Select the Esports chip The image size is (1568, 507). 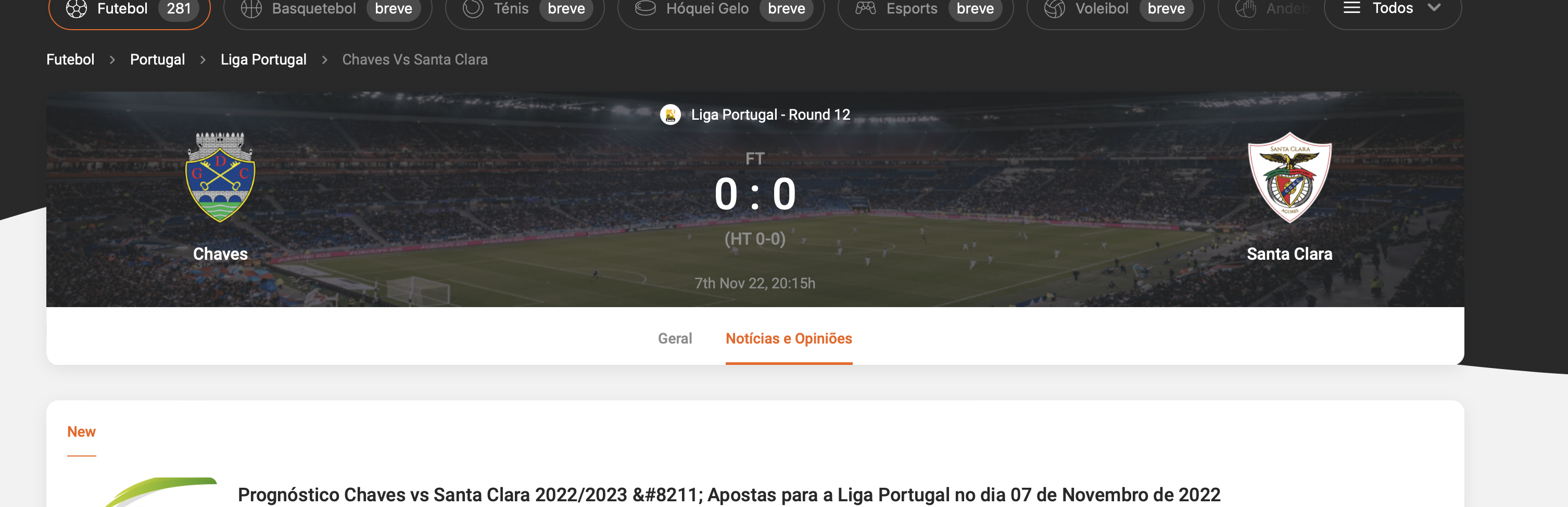pyautogui.click(x=925, y=9)
